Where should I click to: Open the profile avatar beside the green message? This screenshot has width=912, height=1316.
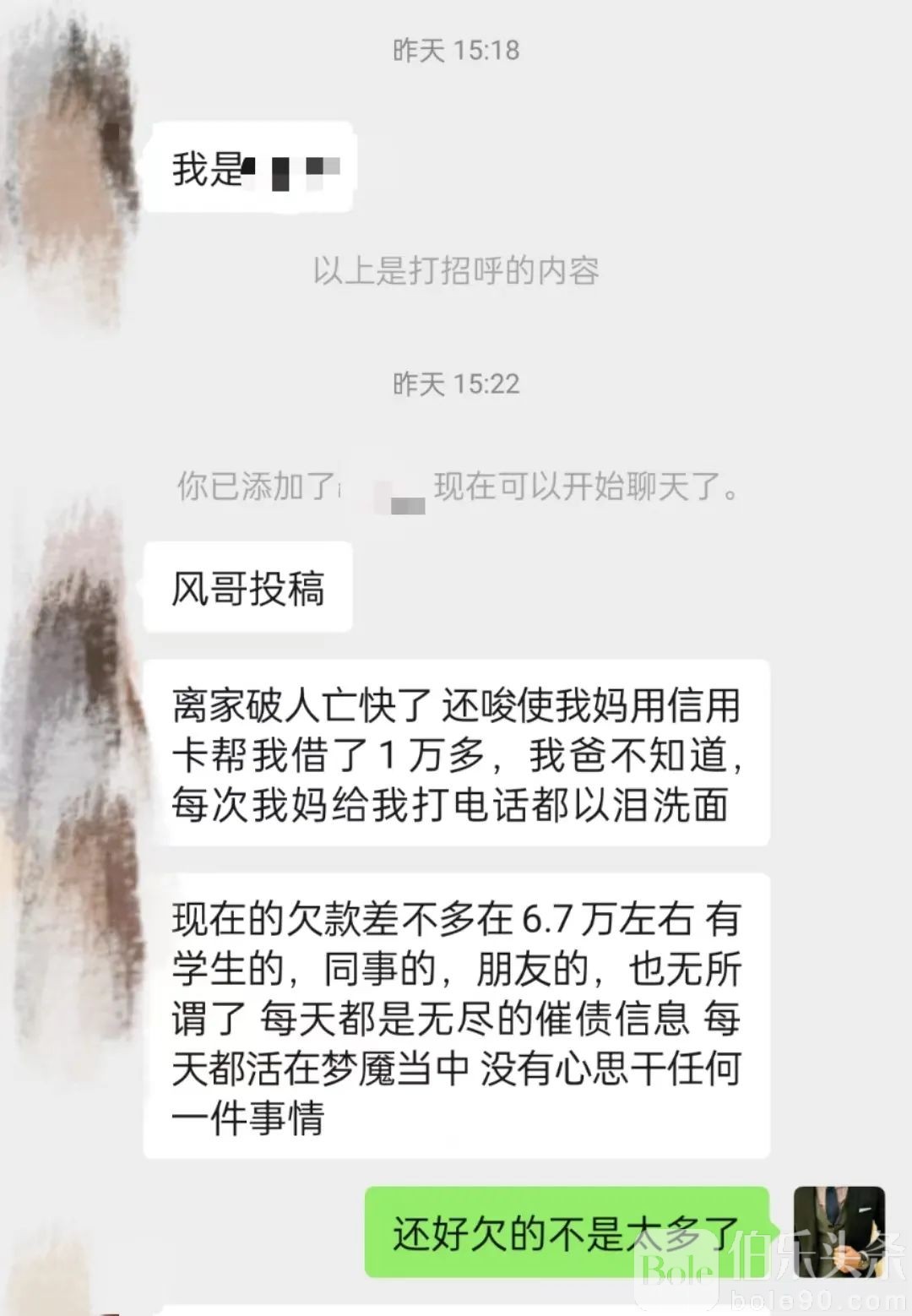coord(839,1231)
